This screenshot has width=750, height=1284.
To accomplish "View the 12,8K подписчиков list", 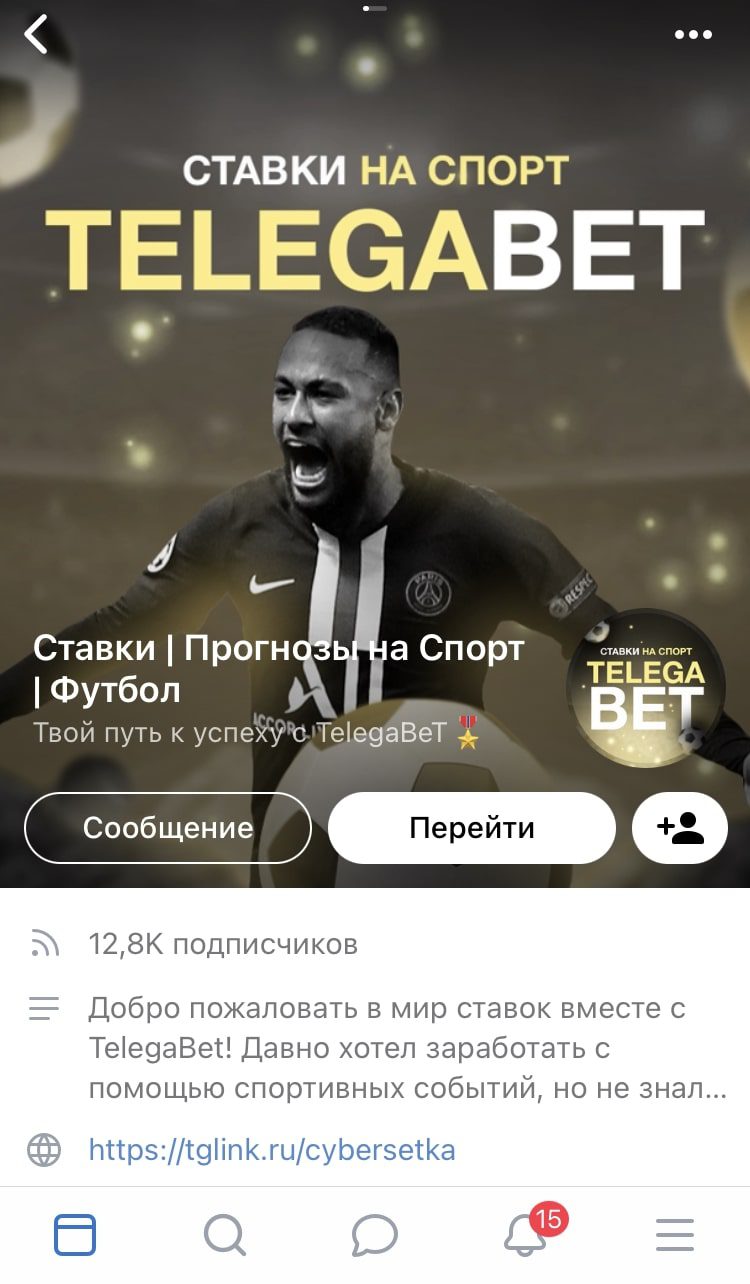I will coord(222,943).
